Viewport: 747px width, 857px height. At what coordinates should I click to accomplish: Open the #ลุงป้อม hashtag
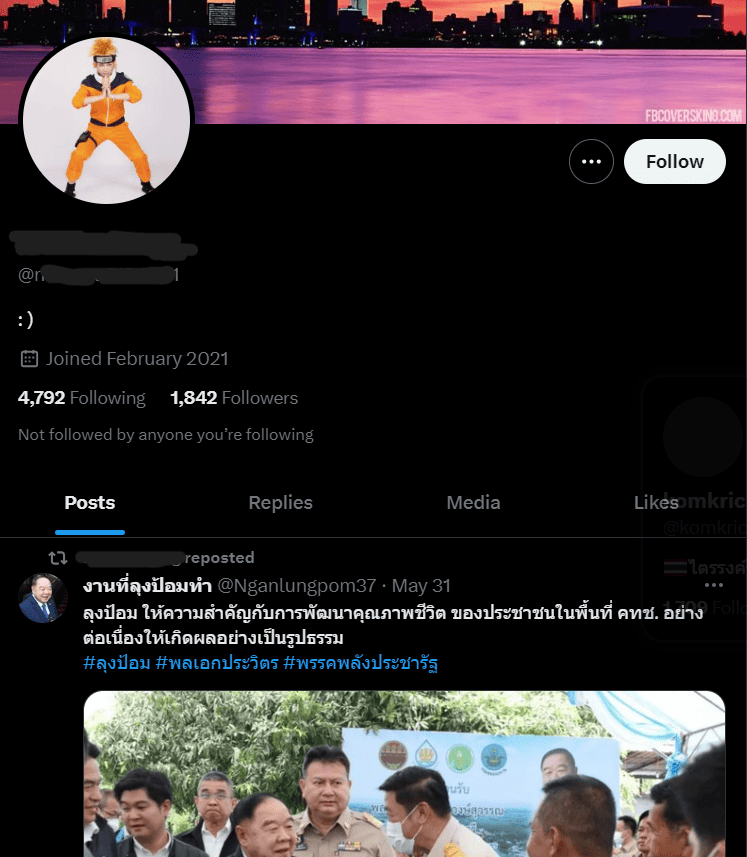click(x=117, y=662)
